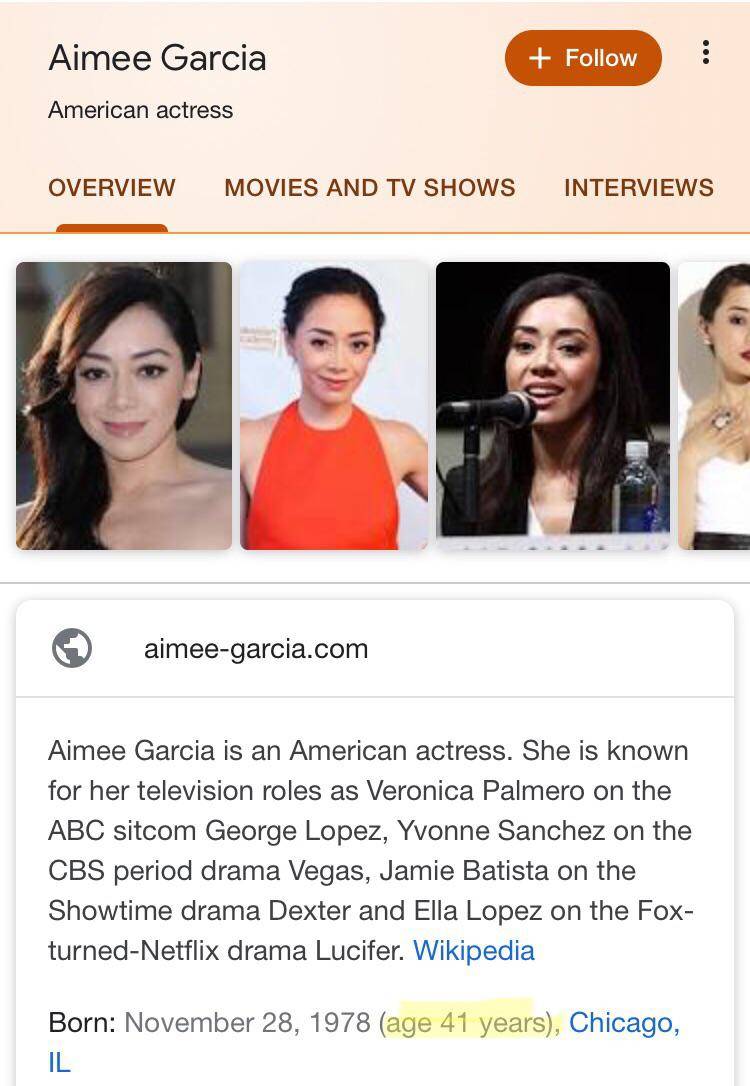Viewport: 750px width, 1086px height.
Task: Switch to Movies and TV Shows tab
Action: point(370,188)
